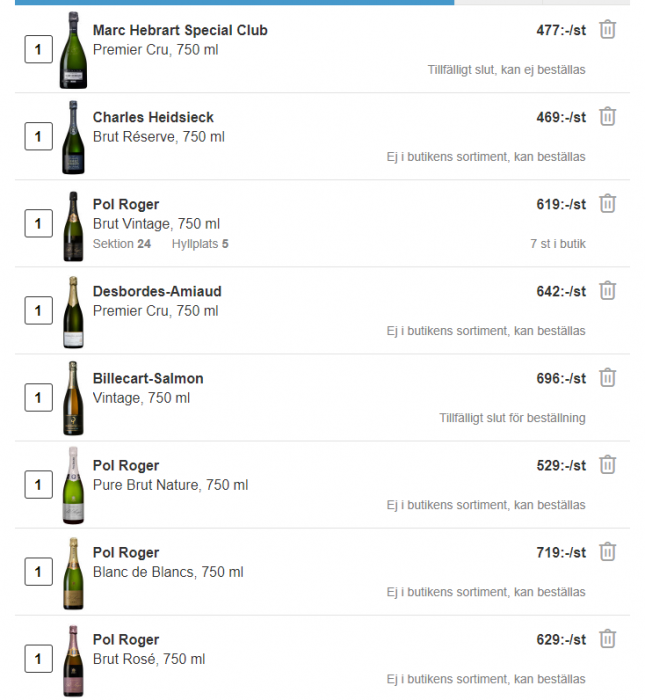This screenshot has width=645, height=700.
Task: Change quantity for Marc Hebrart Special Club
Action: 38,50
